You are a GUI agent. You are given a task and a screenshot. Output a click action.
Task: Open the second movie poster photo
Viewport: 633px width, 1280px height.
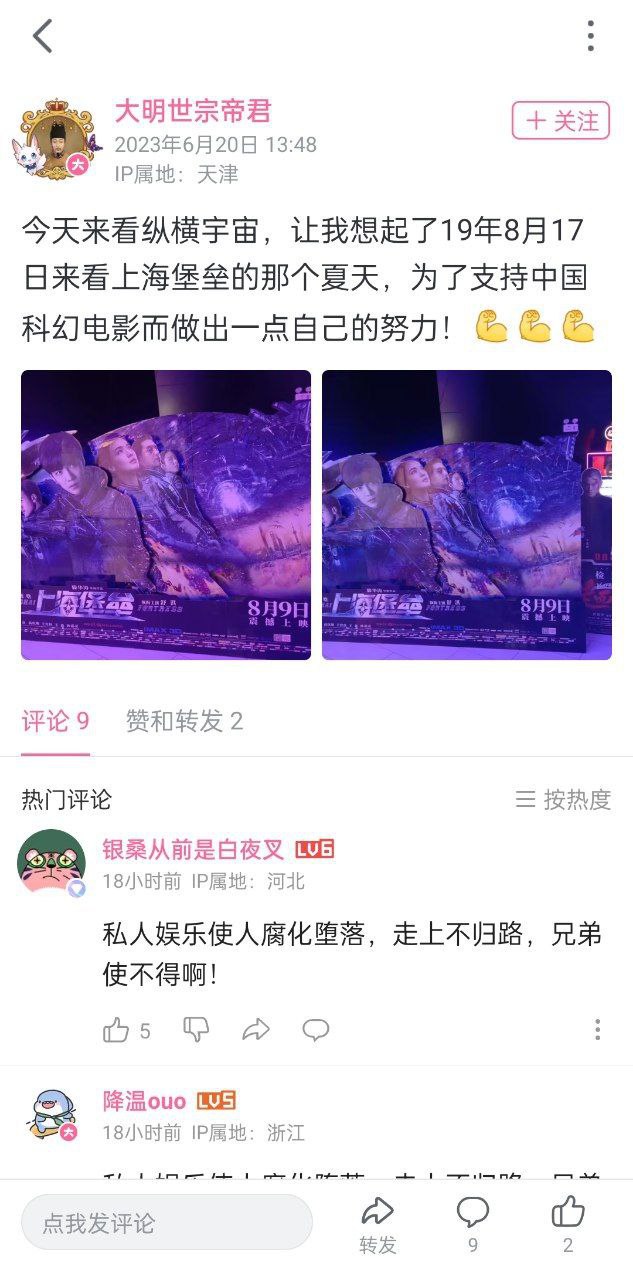467,515
